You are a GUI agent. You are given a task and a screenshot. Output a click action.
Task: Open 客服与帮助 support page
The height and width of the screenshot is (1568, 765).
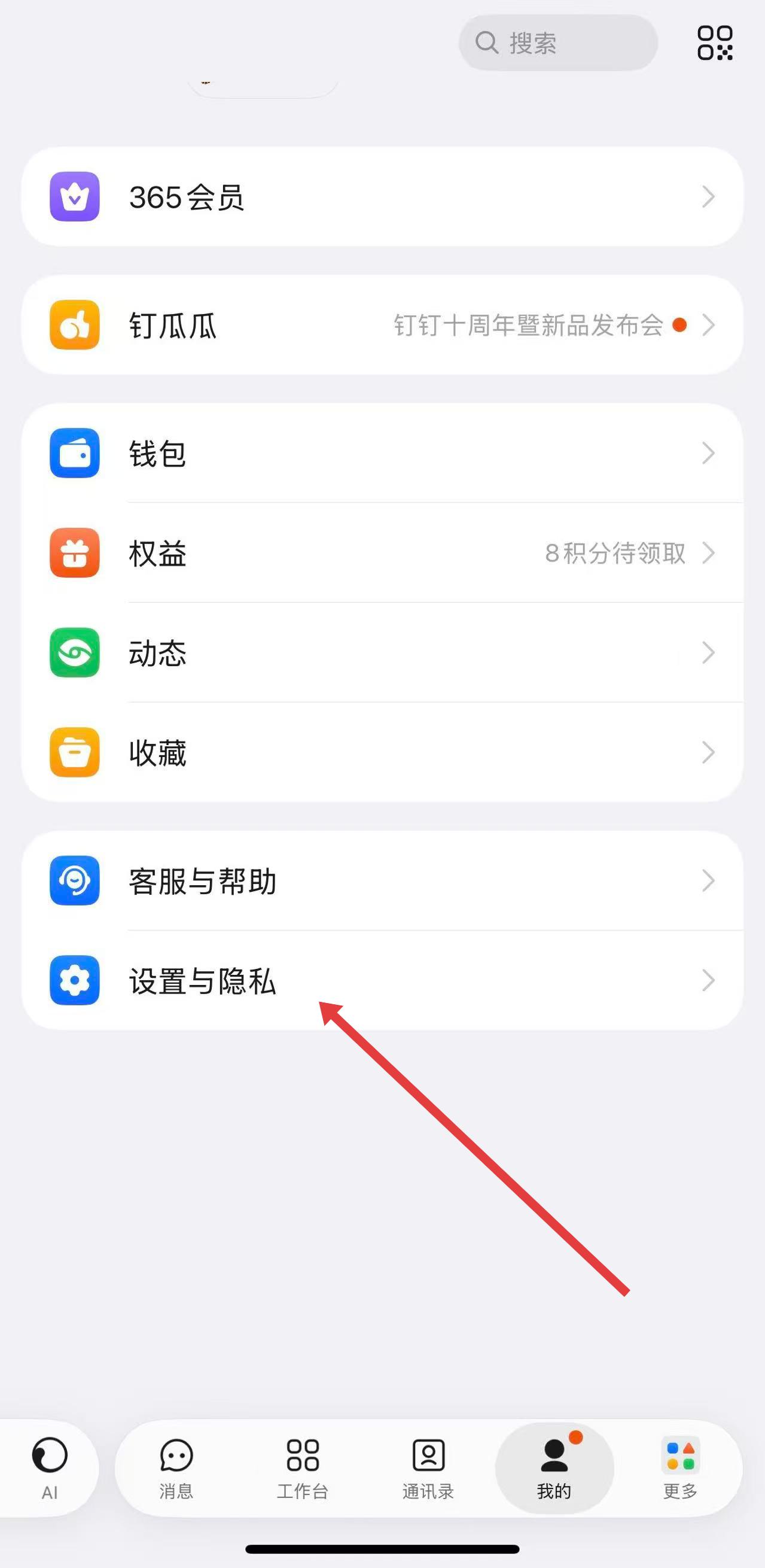point(382,881)
